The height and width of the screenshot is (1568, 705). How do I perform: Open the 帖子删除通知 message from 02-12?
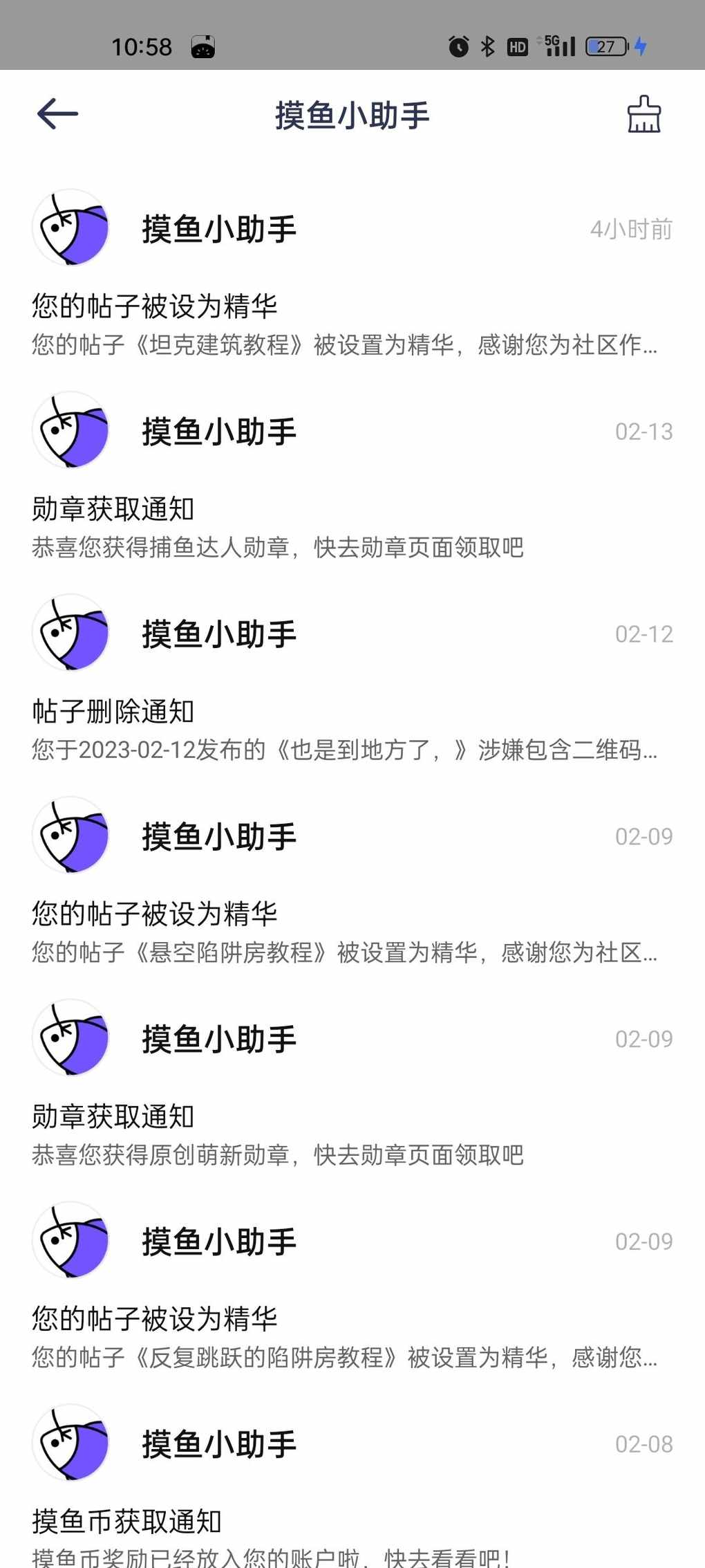(x=352, y=679)
